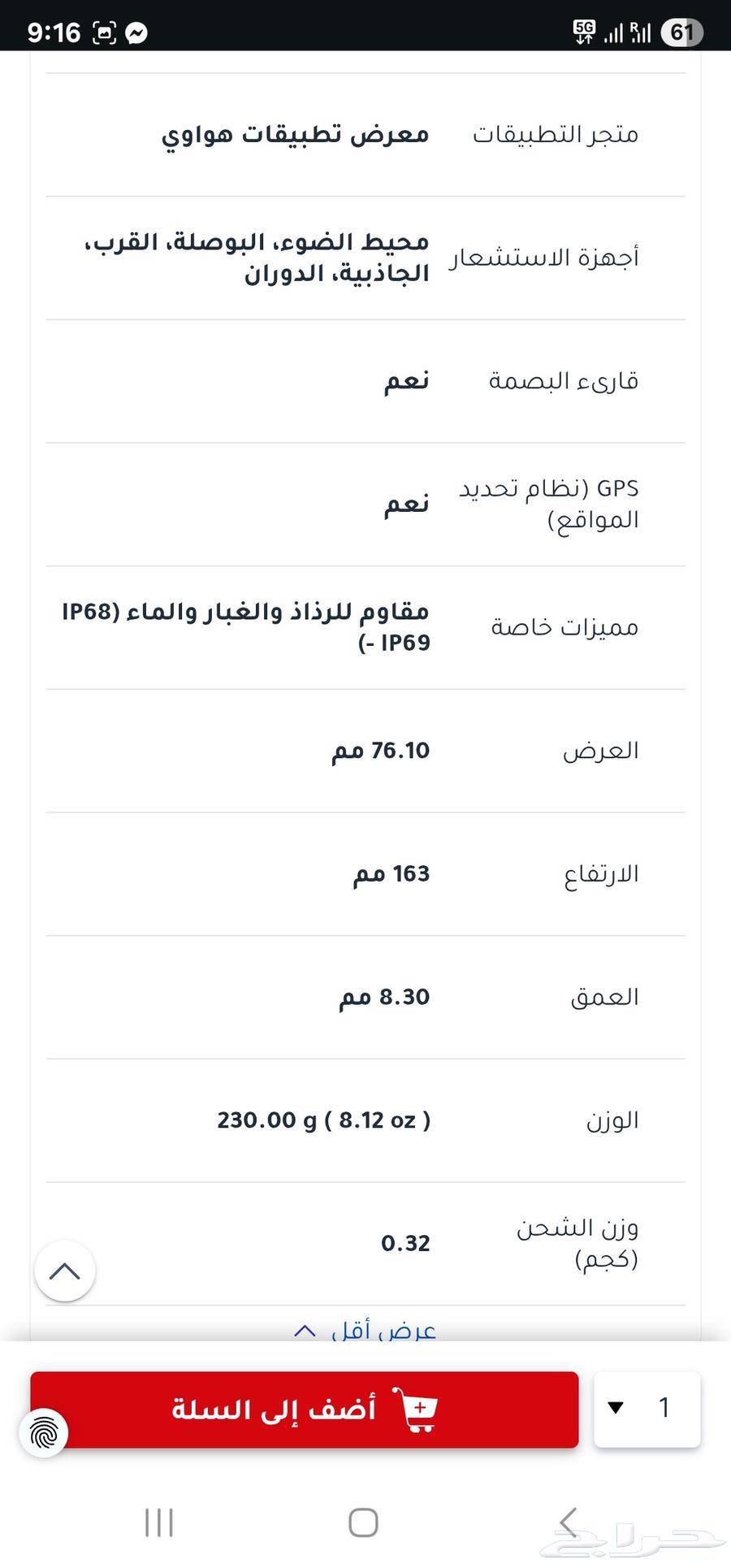Tap the floating fingerprint icon

[x=44, y=1433]
